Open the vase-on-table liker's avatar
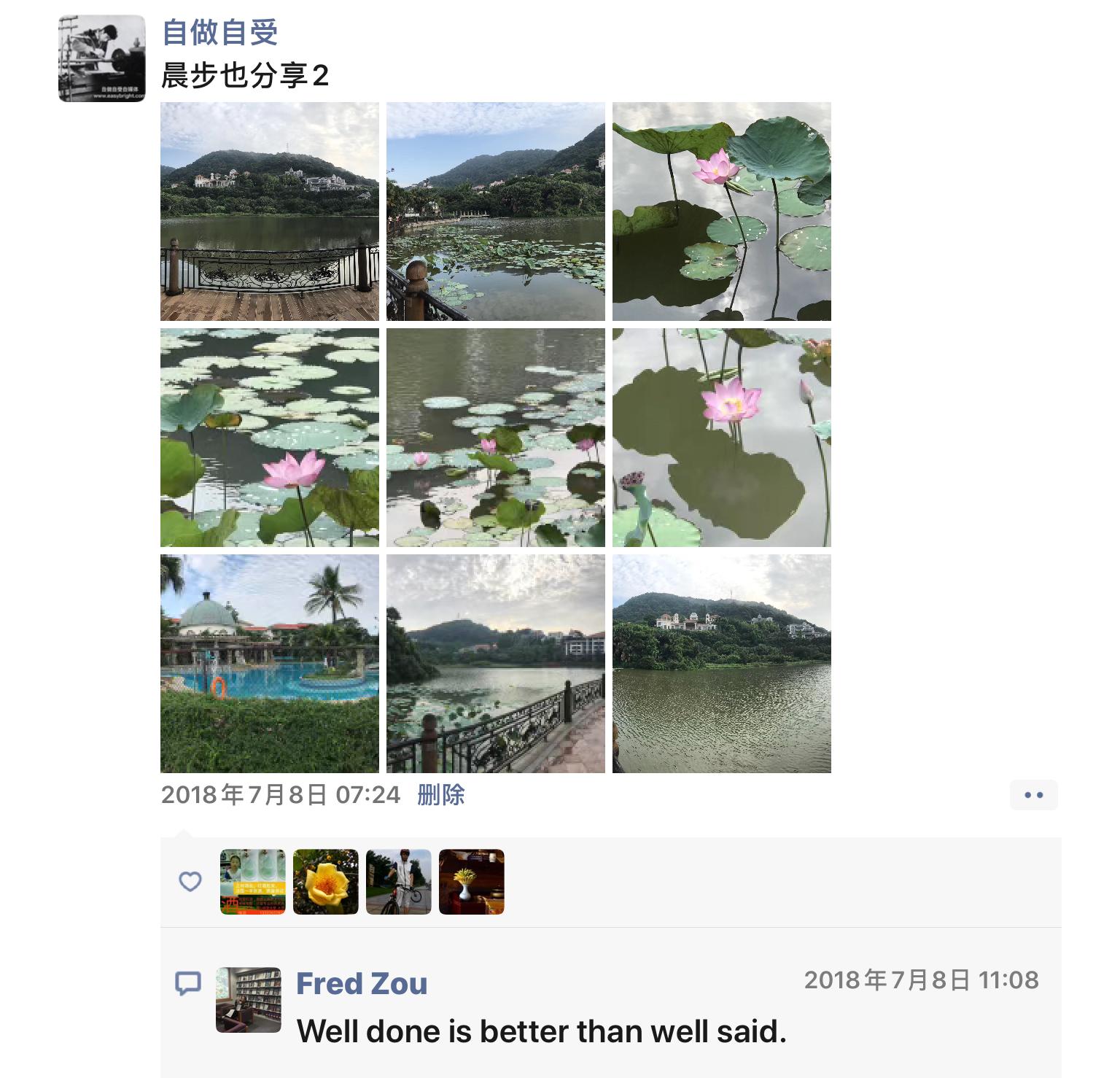Viewport: 1120px width, 1078px height. pyautogui.click(x=472, y=882)
